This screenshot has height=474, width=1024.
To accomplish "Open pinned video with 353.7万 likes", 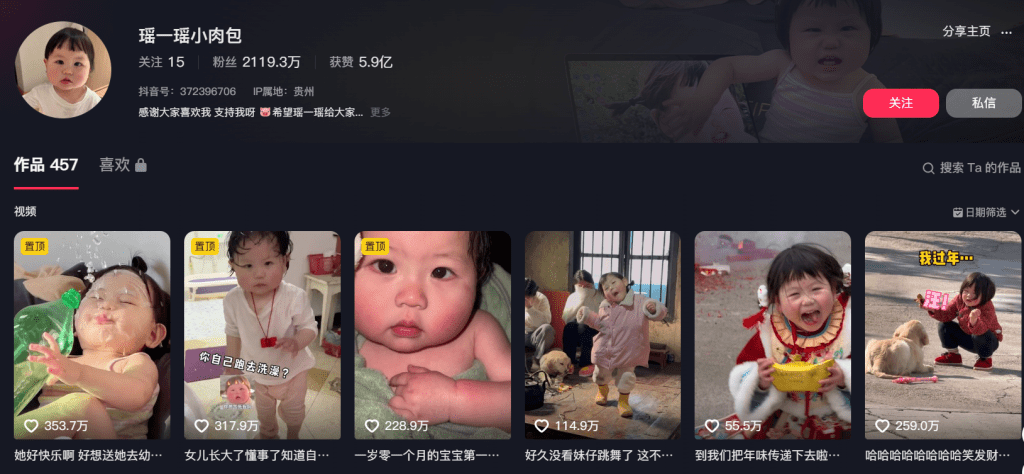I will (x=92, y=335).
